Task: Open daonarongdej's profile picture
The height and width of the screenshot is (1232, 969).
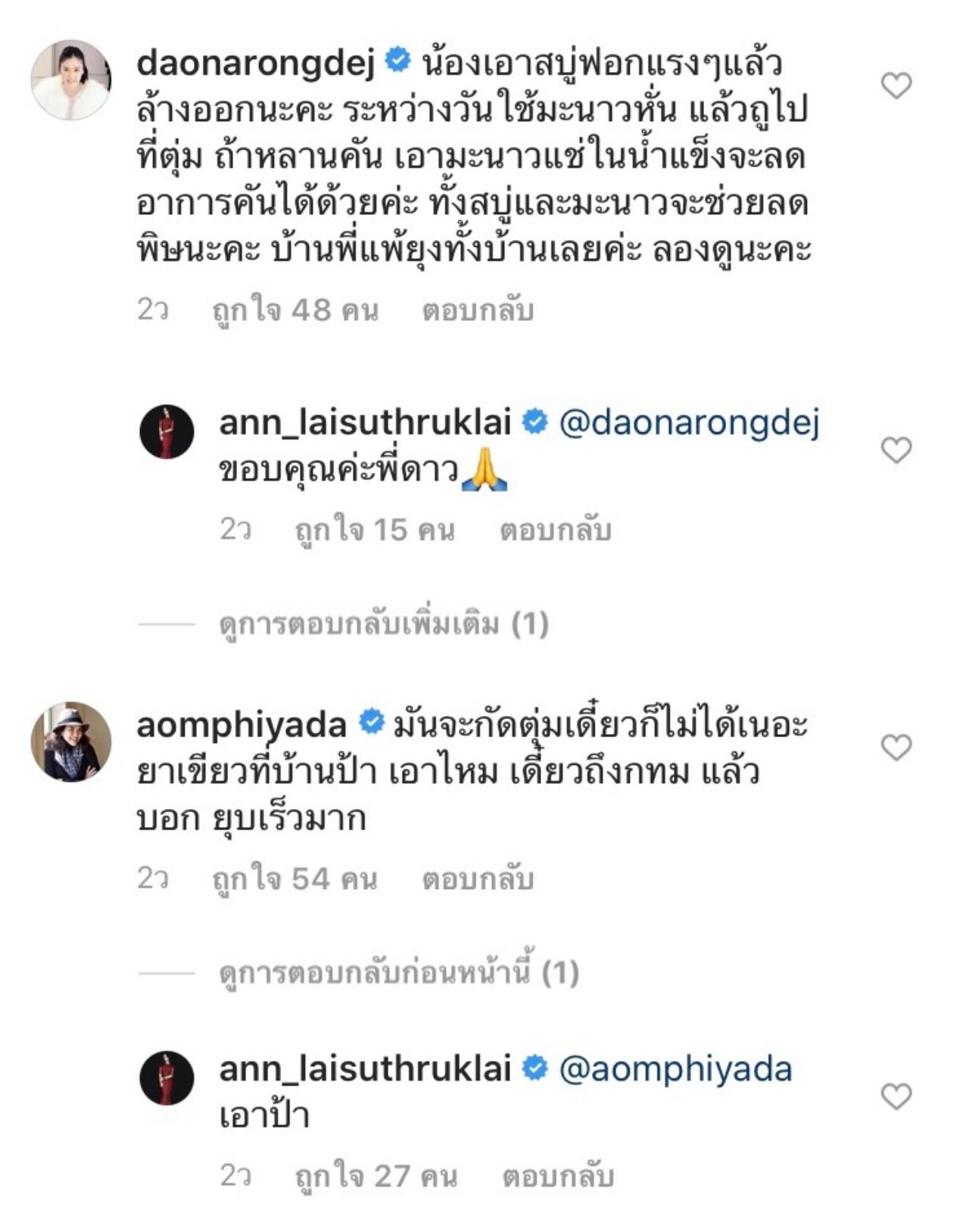Action: tap(70, 80)
